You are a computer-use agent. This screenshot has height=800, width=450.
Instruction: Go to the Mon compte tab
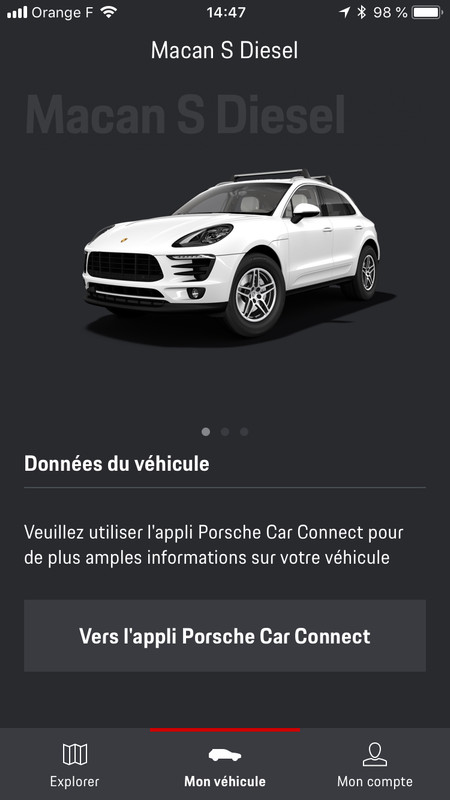tap(375, 765)
